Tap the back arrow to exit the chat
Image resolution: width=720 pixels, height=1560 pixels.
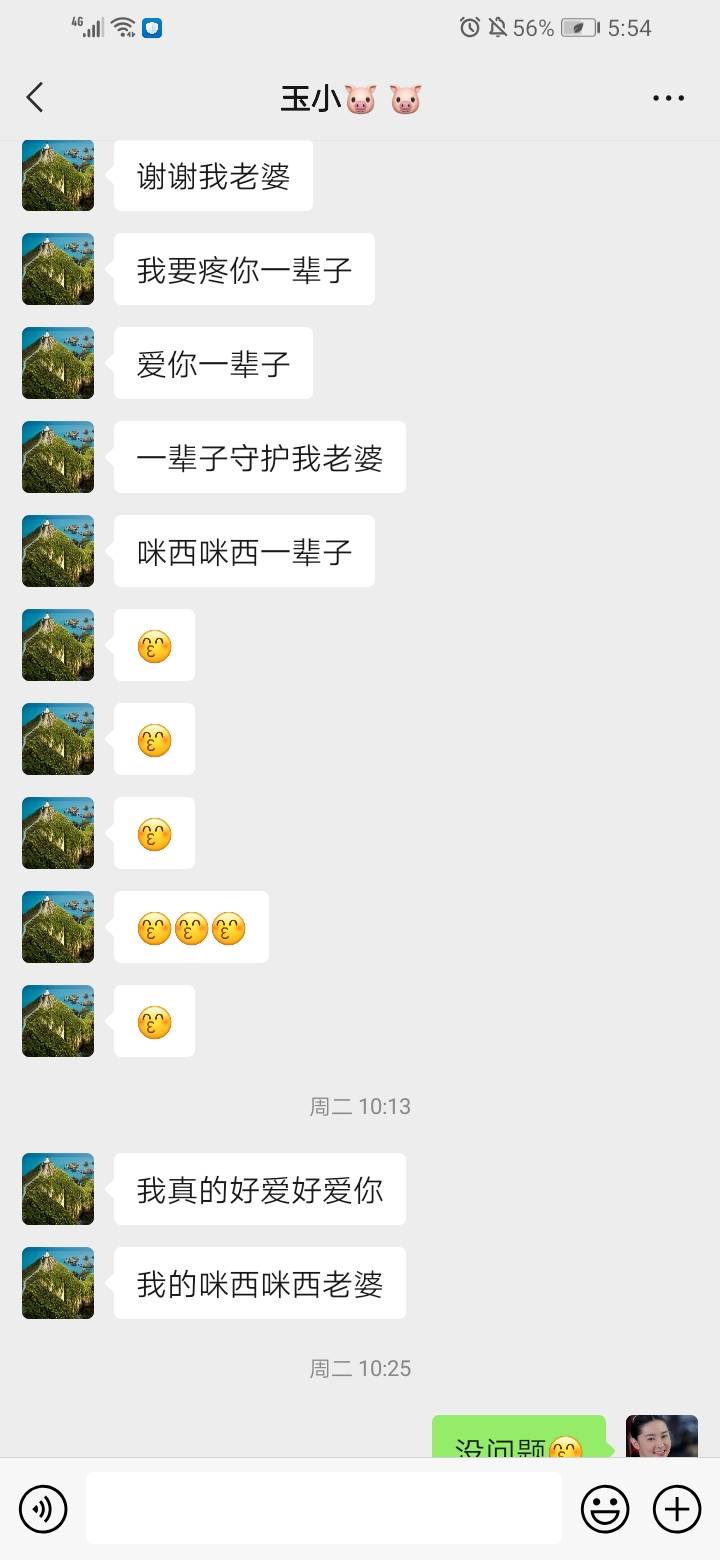point(35,97)
